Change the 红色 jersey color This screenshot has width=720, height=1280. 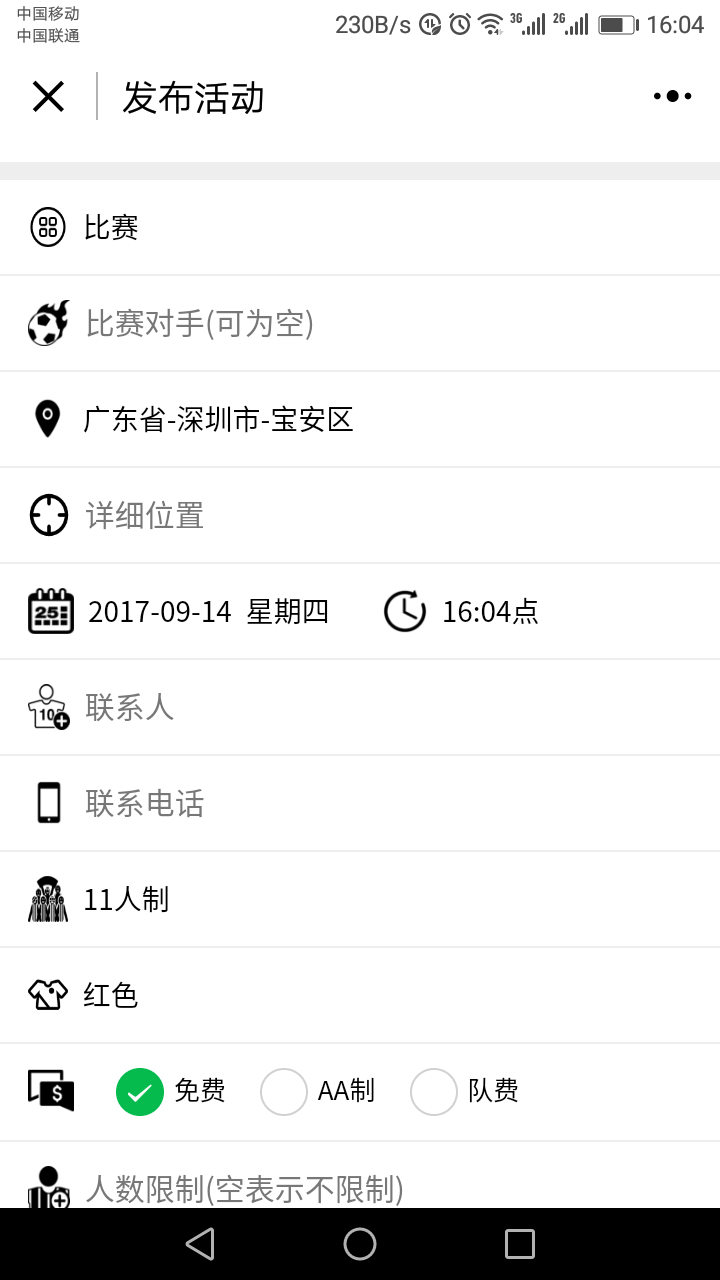pyautogui.click(x=360, y=995)
